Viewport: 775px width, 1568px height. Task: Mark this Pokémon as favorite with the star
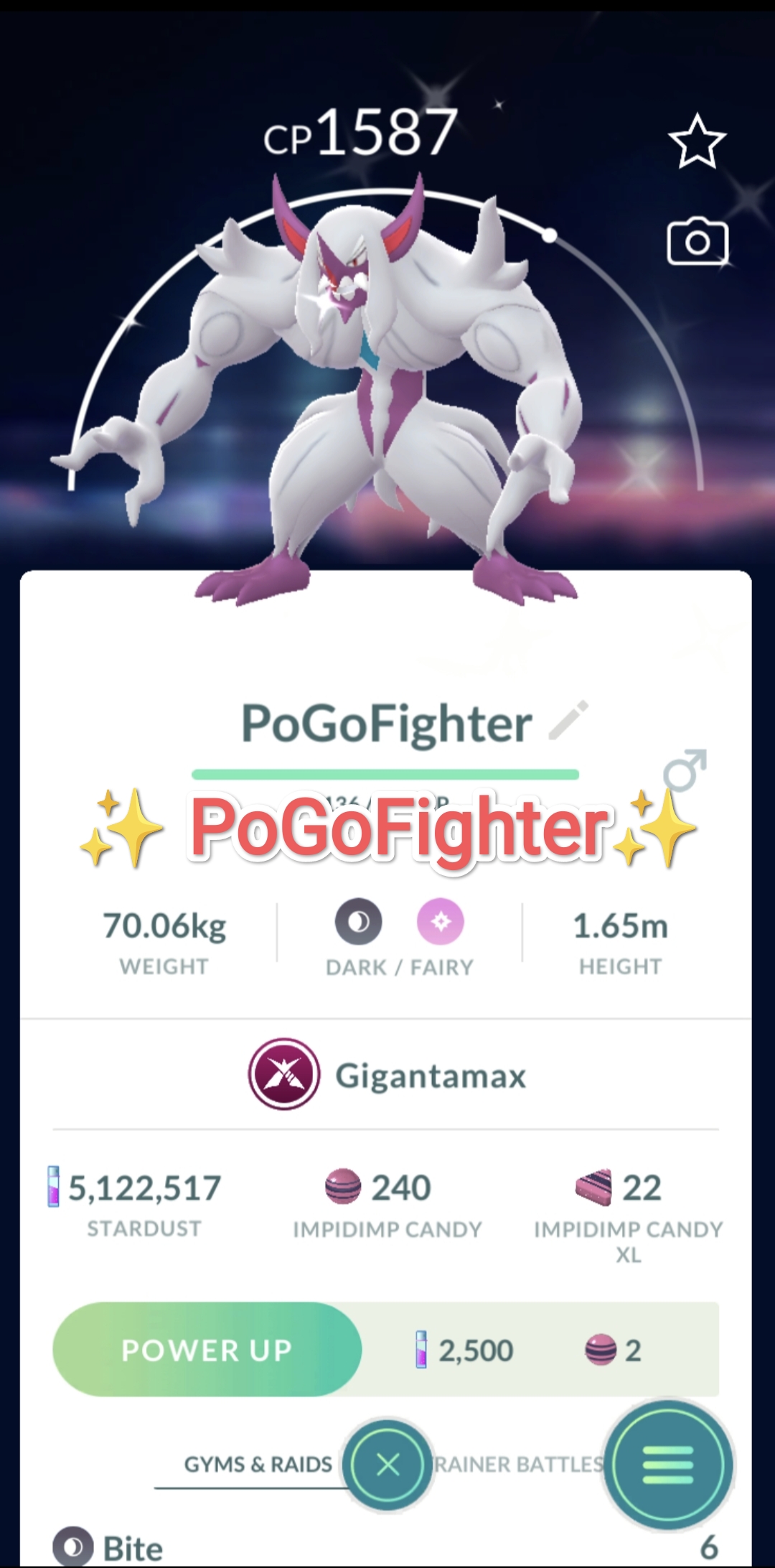click(x=697, y=141)
